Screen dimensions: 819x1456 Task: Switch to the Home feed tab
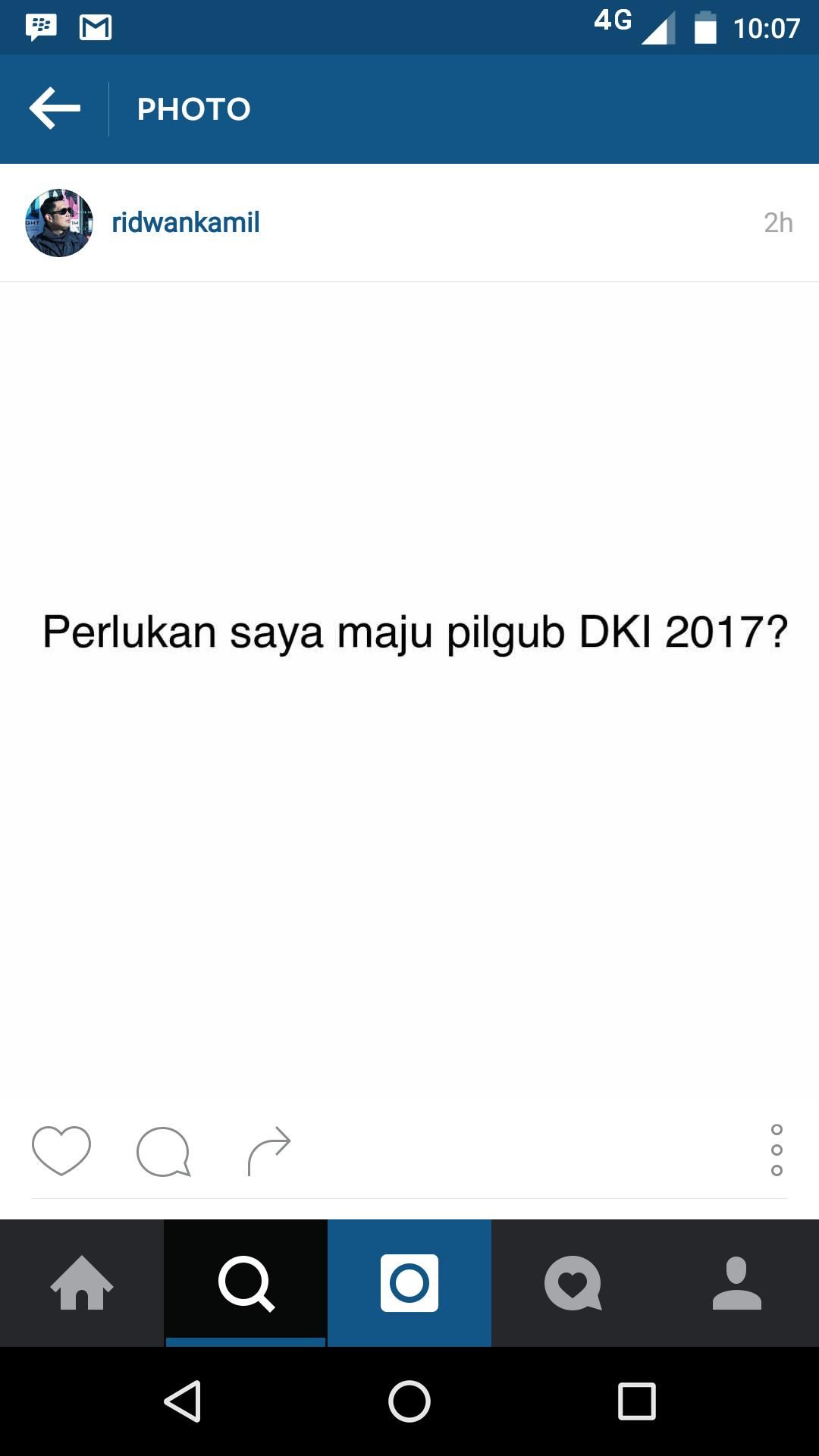point(82,1283)
